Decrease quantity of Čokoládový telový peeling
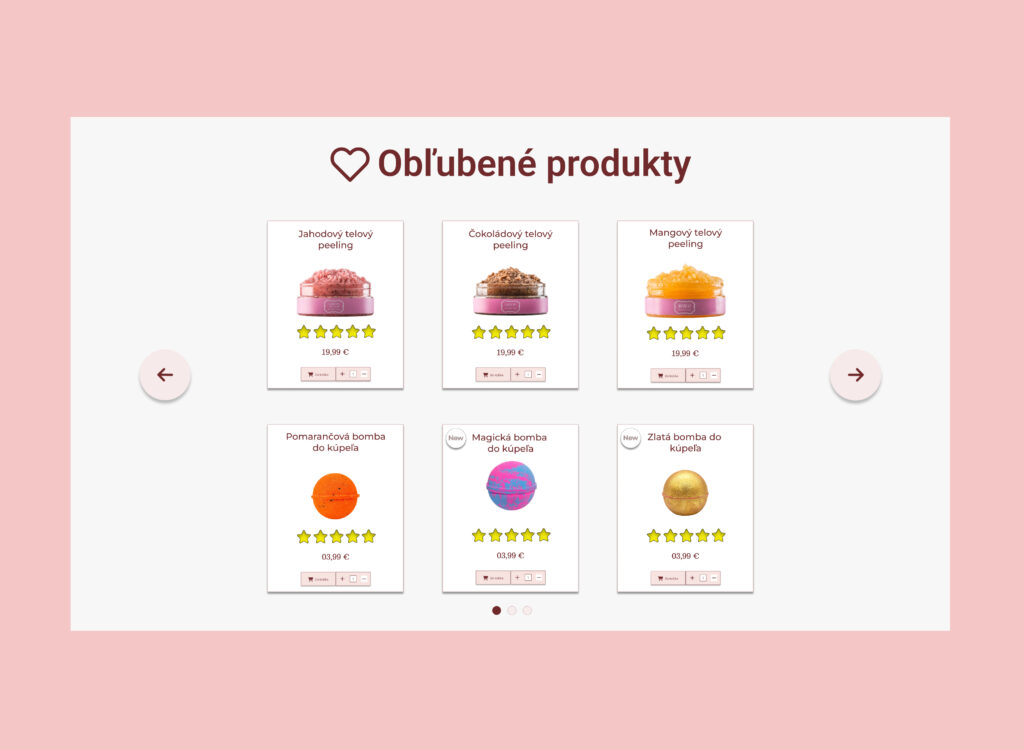The image size is (1024, 750). pyautogui.click(x=540, y=374)
